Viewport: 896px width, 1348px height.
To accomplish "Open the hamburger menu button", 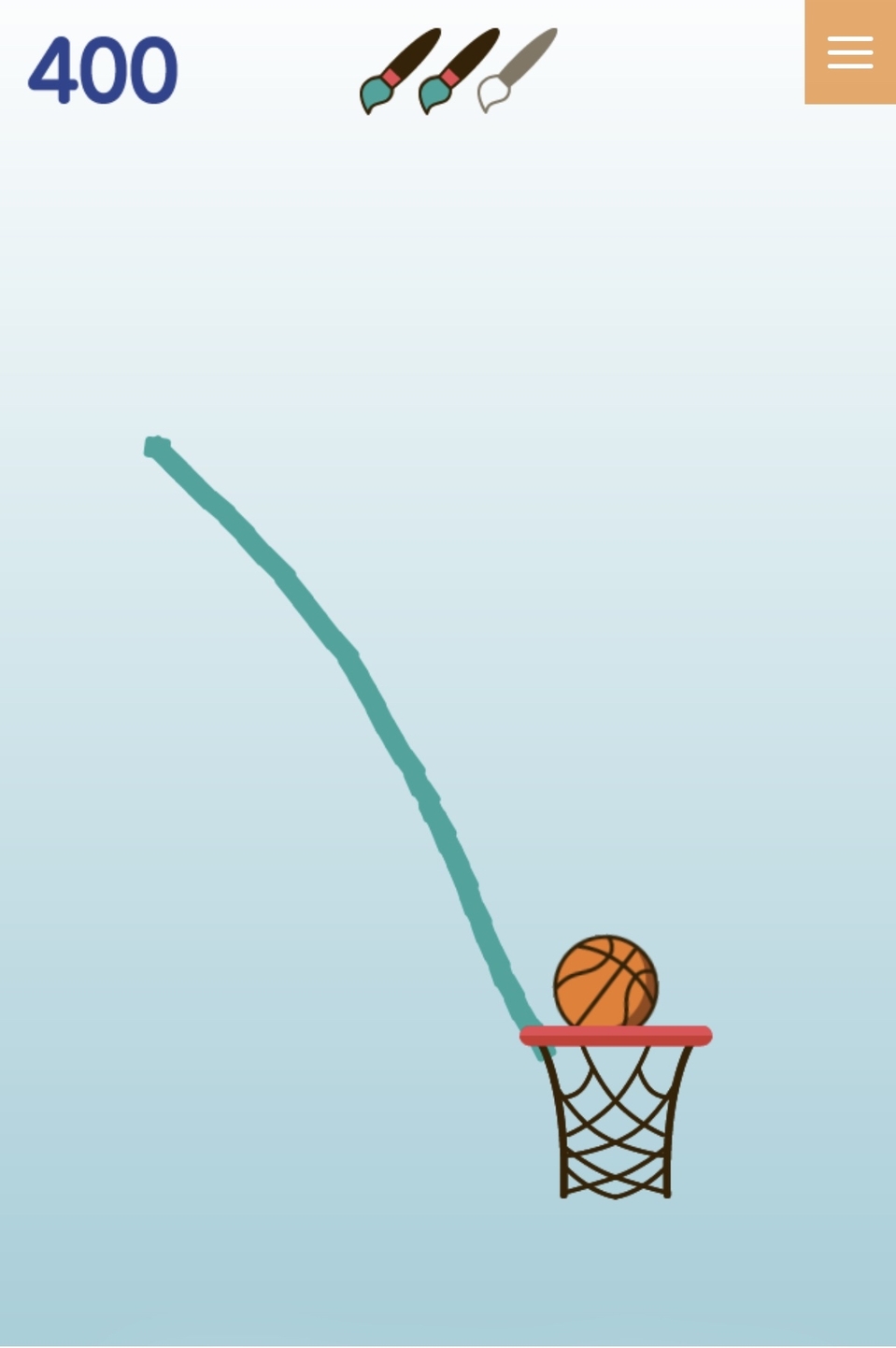I will pyautogui.click(x=849, y=52).
